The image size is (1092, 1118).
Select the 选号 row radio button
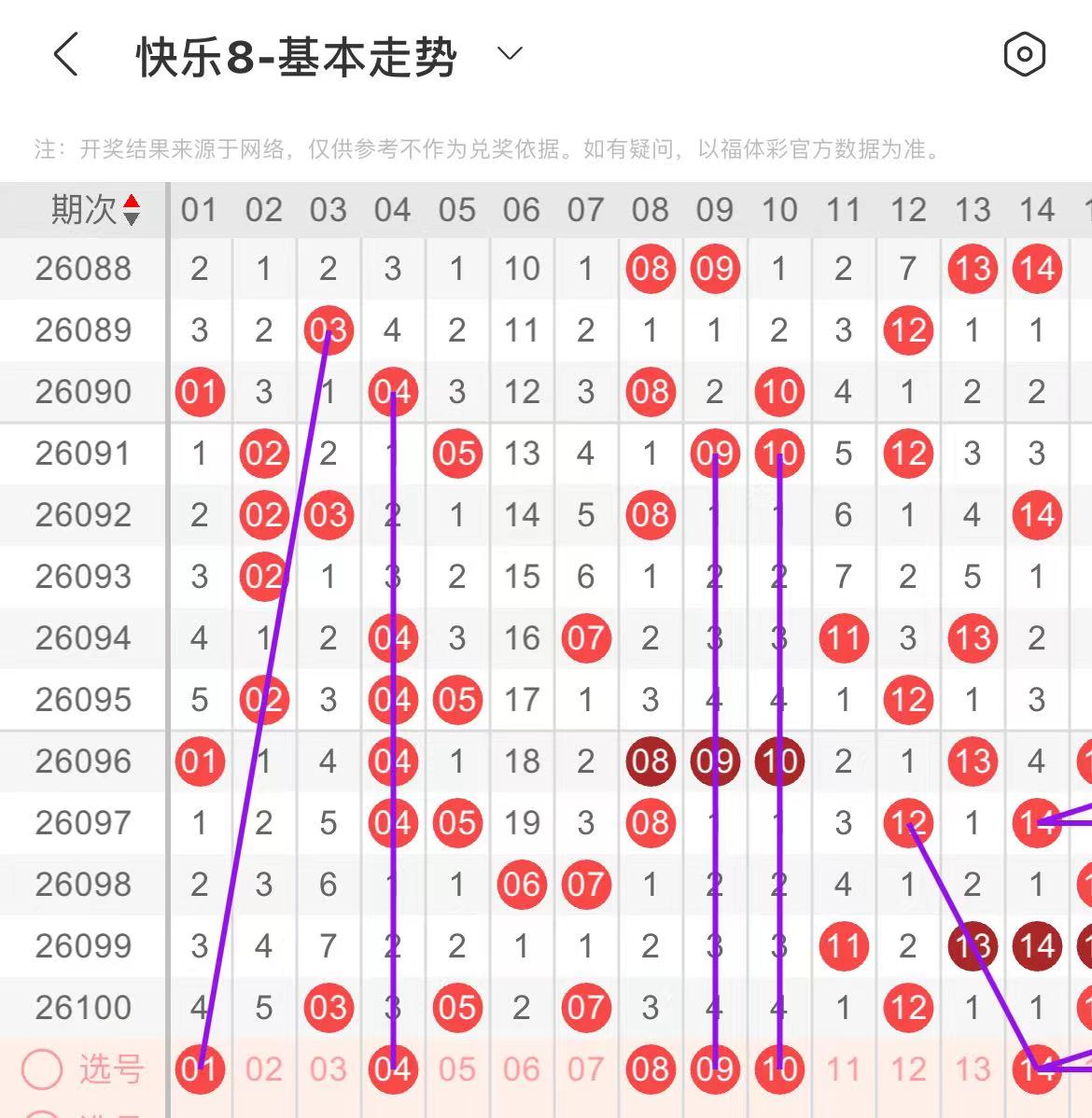point(42,1069)
